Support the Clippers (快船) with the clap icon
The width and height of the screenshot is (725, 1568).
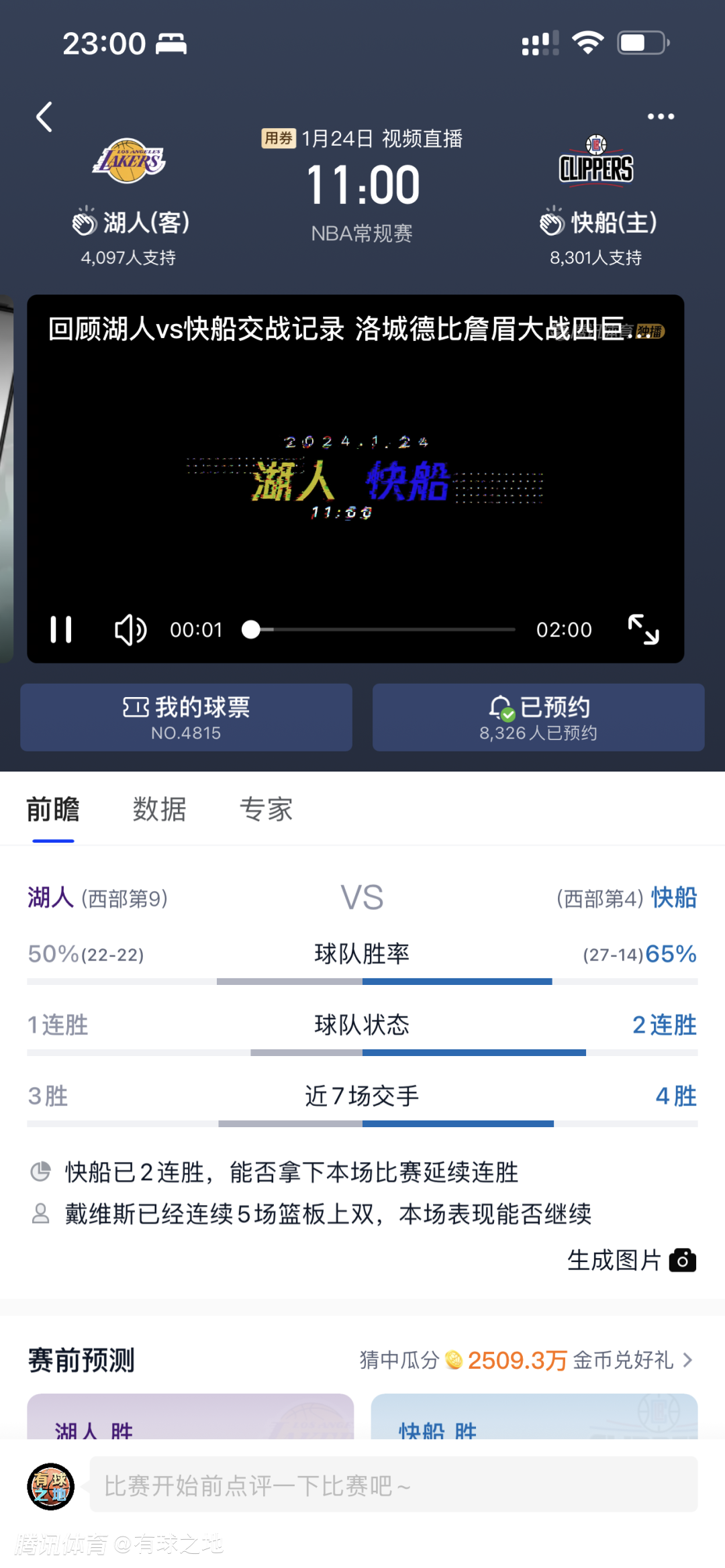click(x=552, y=222)
